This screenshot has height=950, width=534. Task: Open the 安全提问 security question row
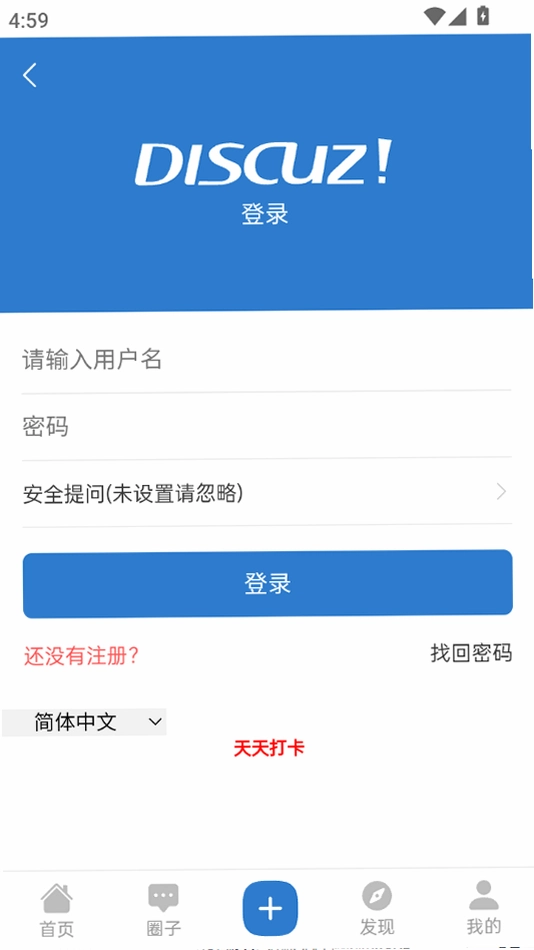coord(267,493)
